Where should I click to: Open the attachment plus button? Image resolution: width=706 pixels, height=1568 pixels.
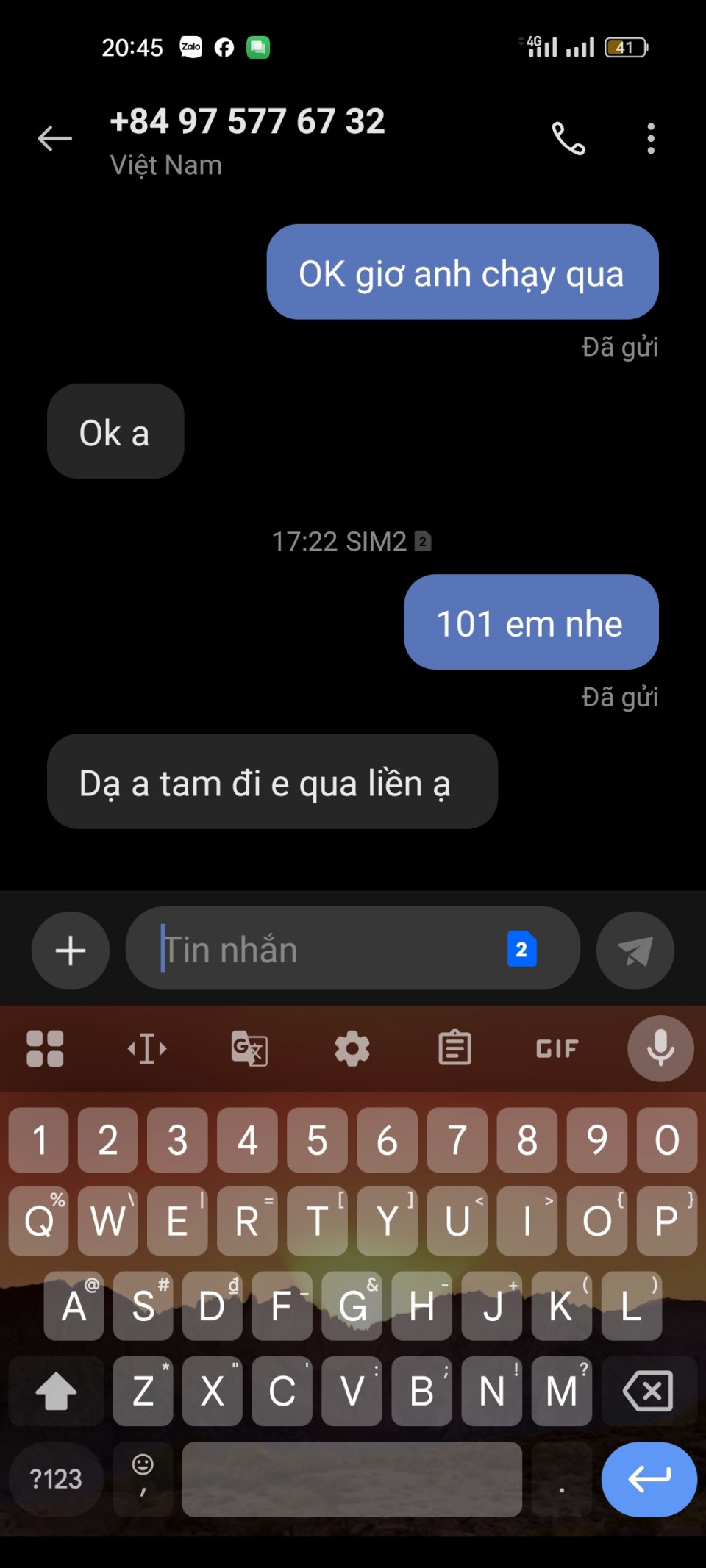click(71, 950)
